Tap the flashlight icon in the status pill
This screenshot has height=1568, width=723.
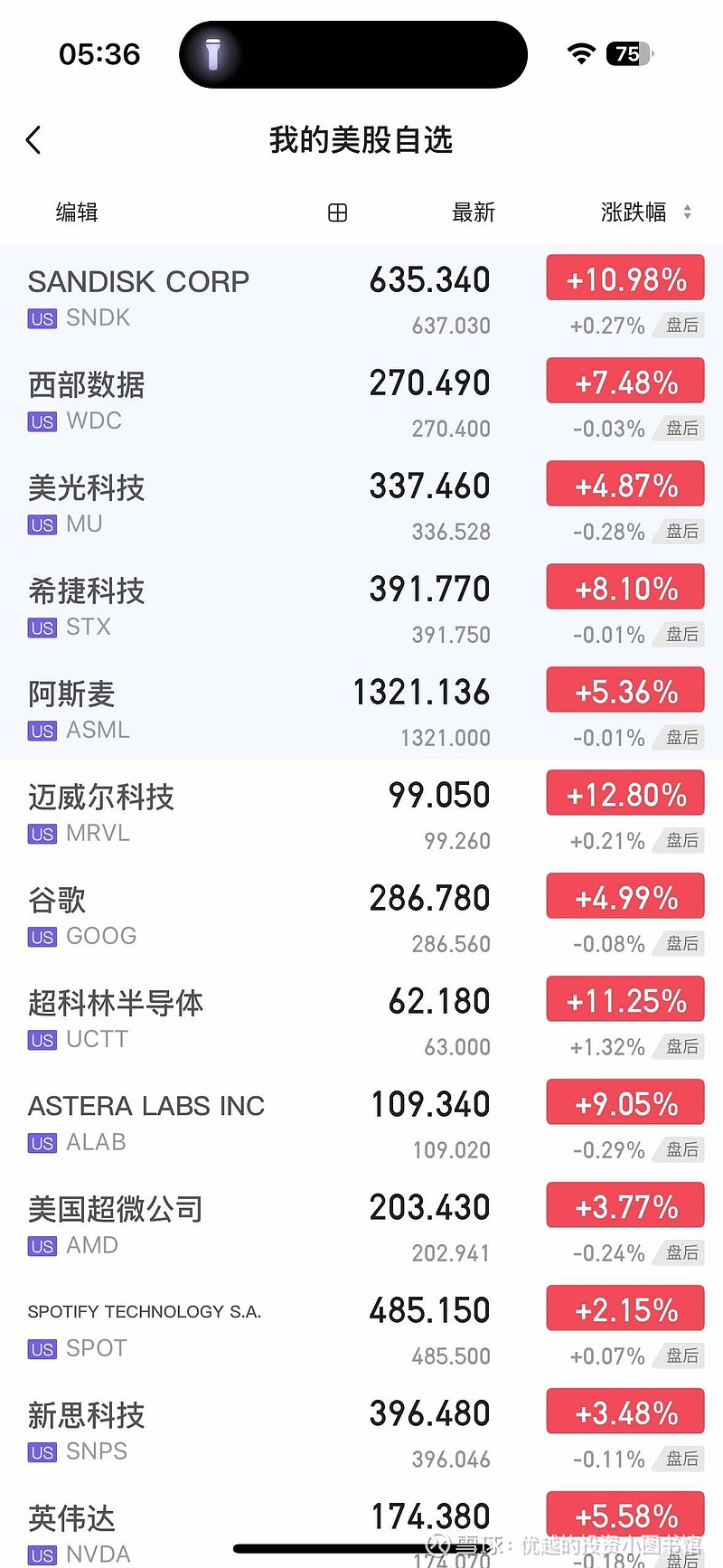click(x=213, y=53)
